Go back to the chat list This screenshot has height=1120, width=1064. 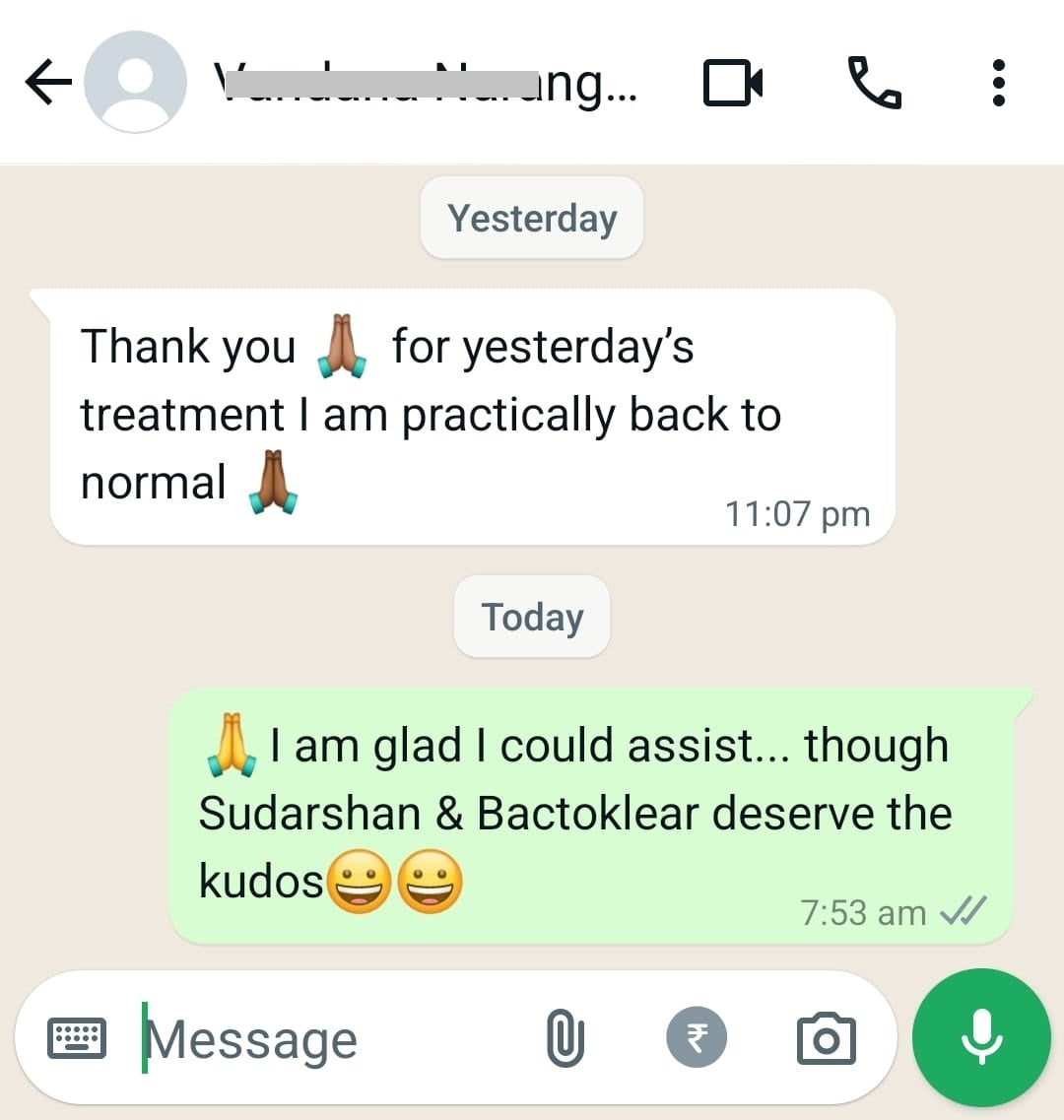[x=47, y=83]
